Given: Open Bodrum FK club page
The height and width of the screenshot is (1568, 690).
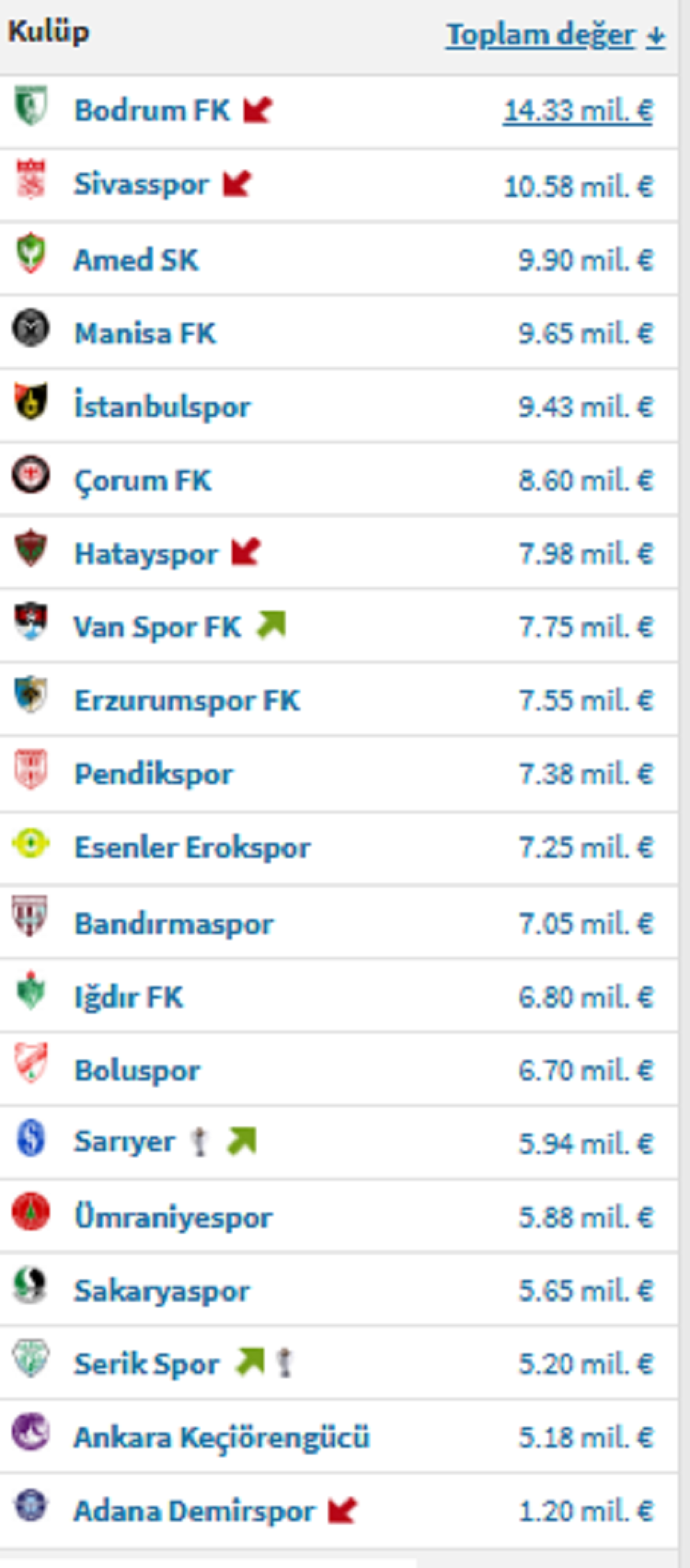Looking at the screenshot, I should [152, 110].
